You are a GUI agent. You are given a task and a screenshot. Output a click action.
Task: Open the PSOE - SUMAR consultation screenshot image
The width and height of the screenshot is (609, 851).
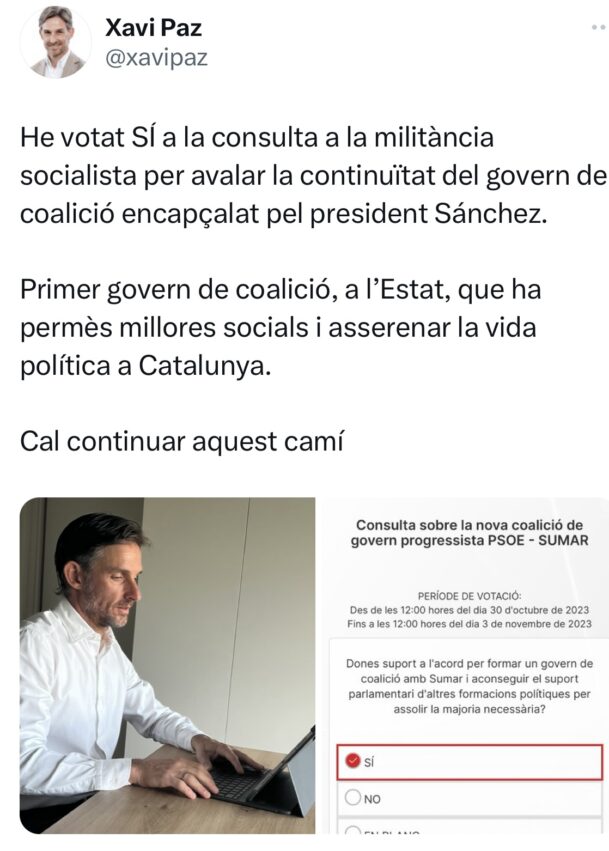465,665
